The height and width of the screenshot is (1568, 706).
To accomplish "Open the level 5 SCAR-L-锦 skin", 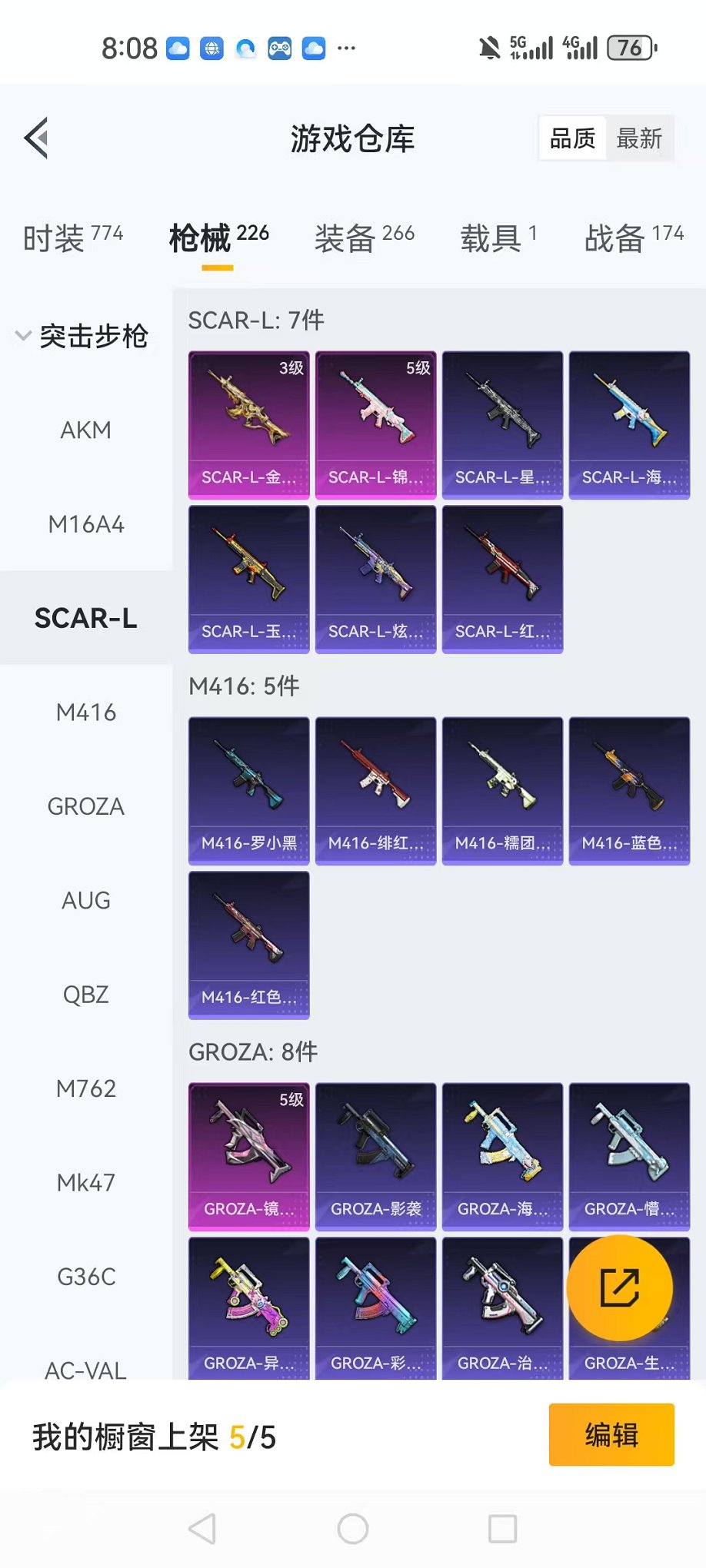I will tap(375, 425).
